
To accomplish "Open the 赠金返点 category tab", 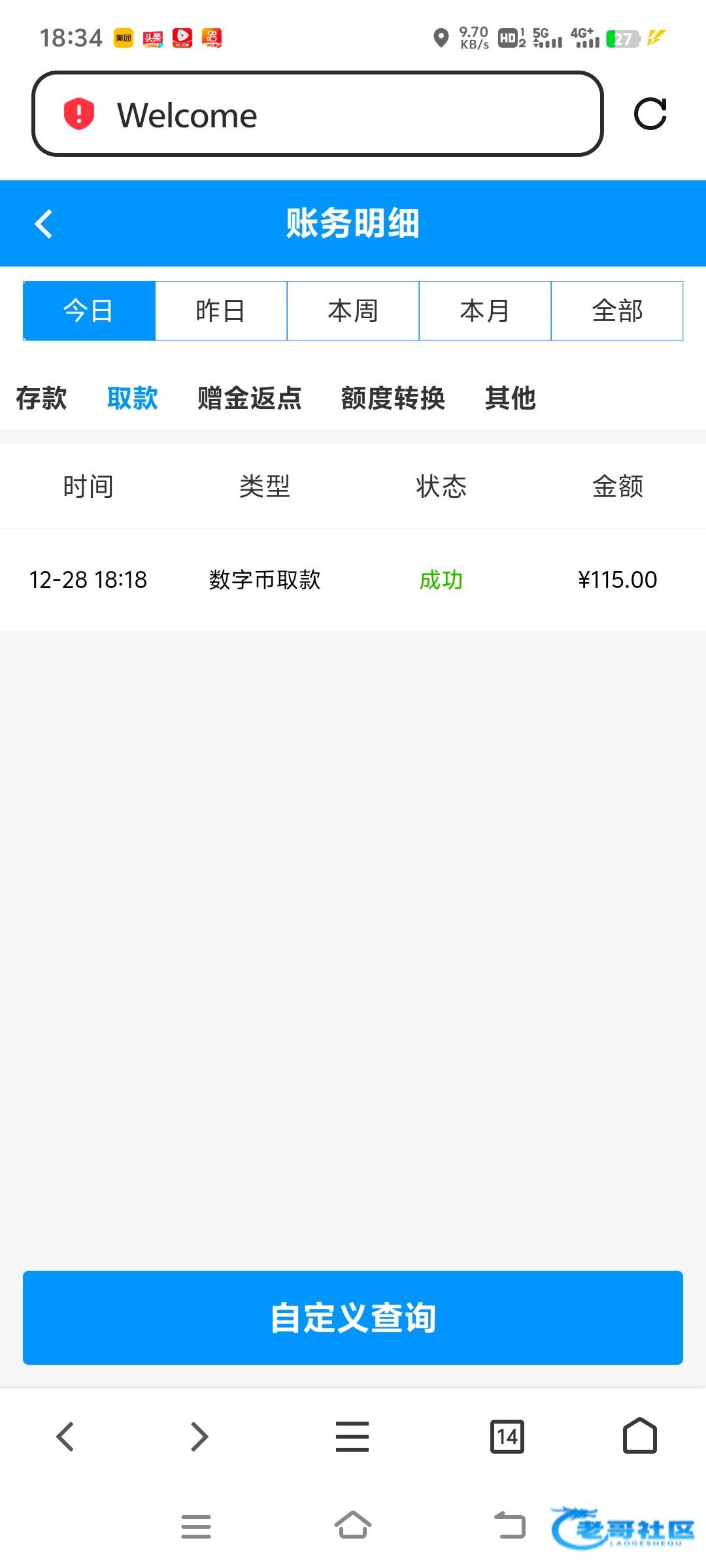I will click(x=250, y=398).
